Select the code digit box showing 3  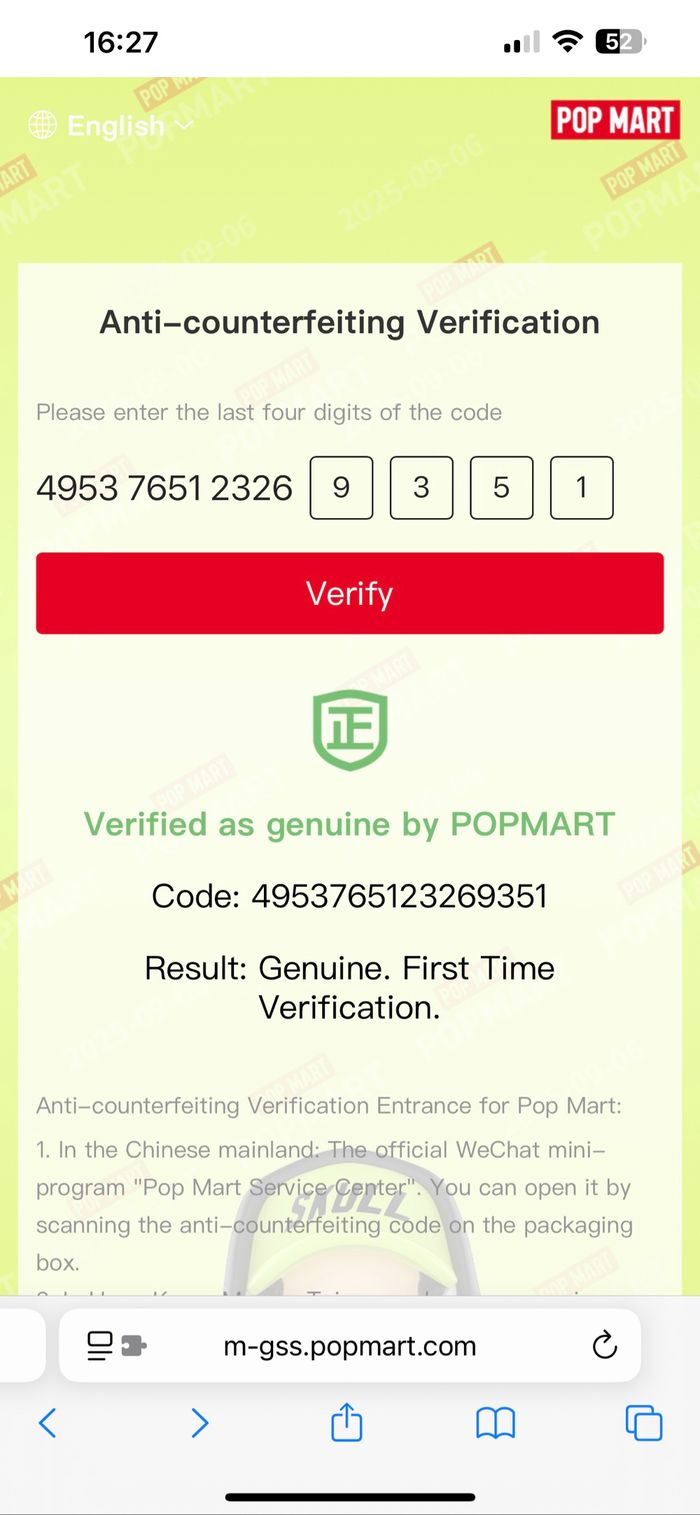click(x=421, y=487)
